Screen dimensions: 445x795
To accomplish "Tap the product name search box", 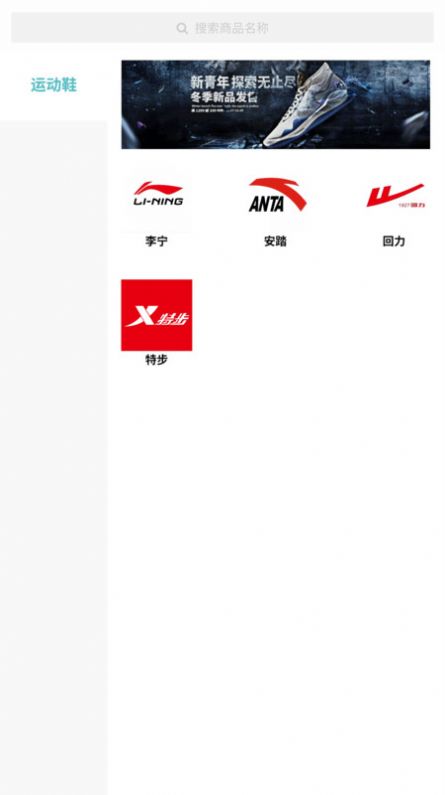I will click(x=222, y=28).
